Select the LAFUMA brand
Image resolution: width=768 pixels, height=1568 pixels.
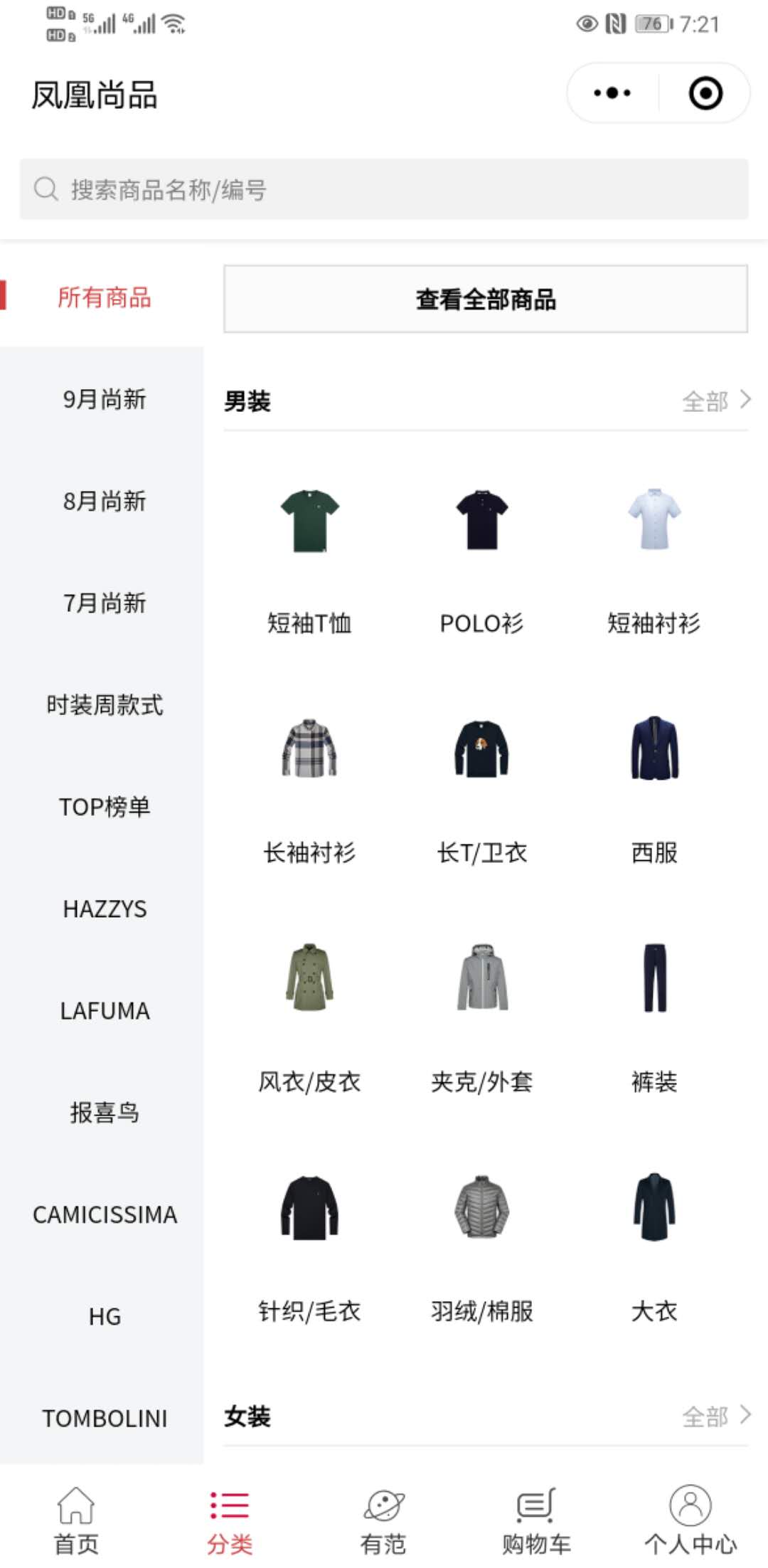coord(105,1010)
